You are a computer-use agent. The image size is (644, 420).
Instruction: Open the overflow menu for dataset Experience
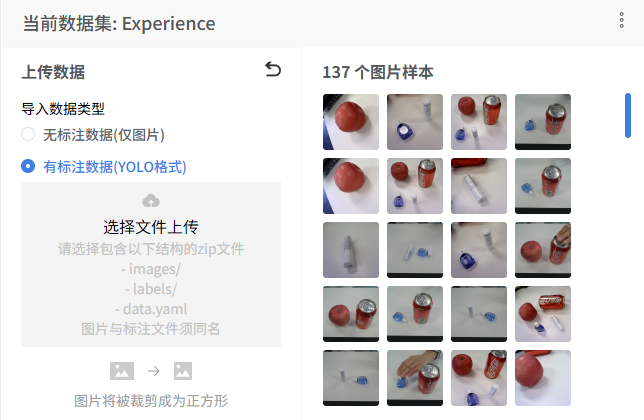(x=622, y=21)
